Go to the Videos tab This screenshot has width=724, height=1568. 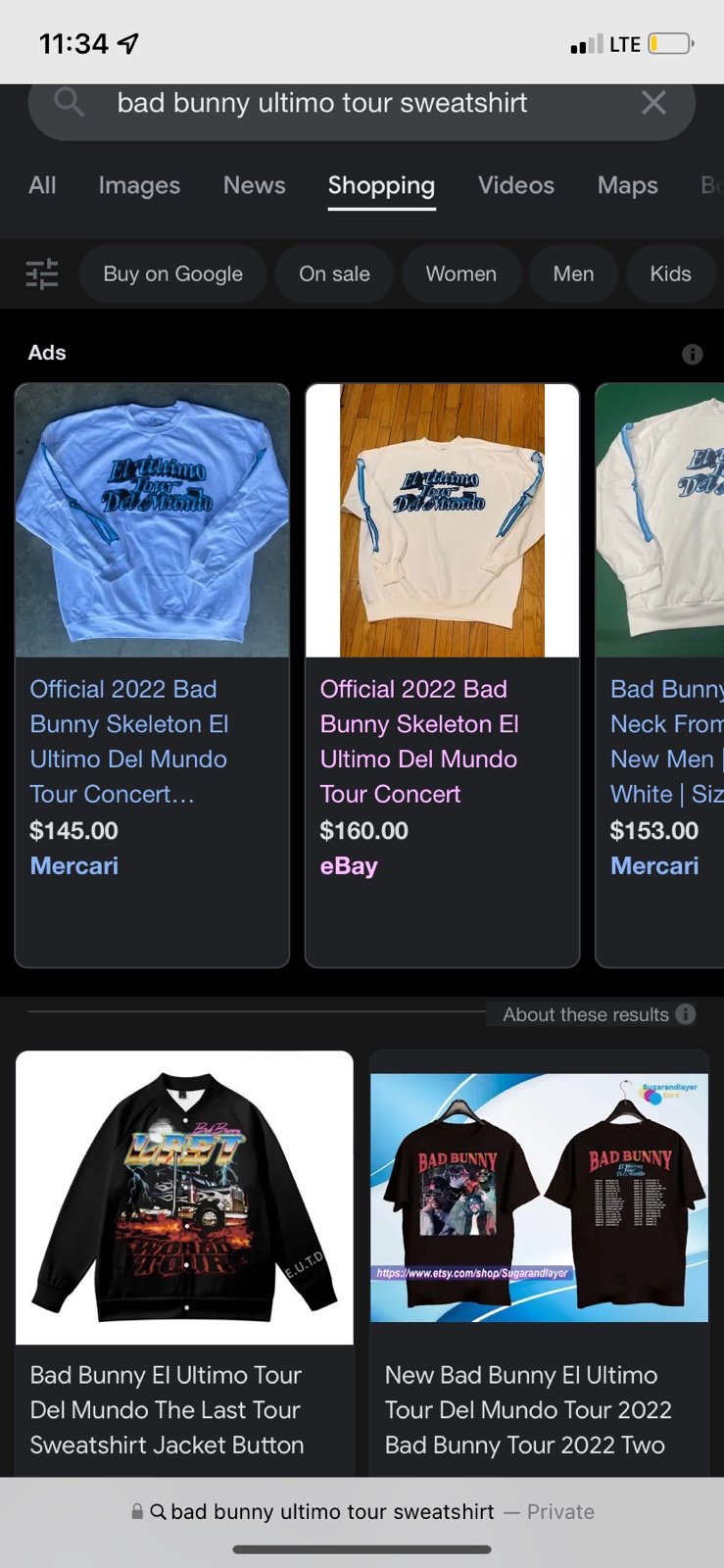[x=516, y=185]
